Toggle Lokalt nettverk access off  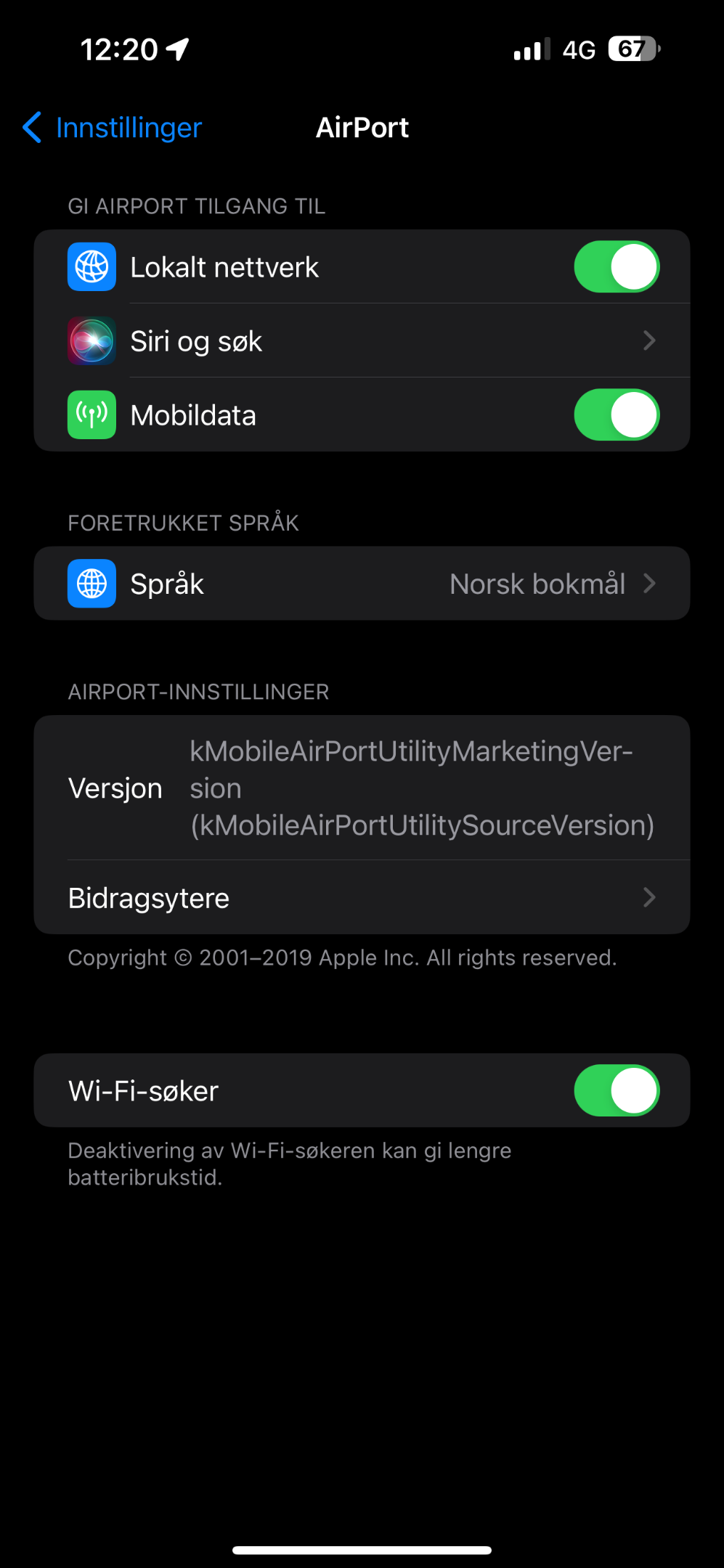point(616,267)
